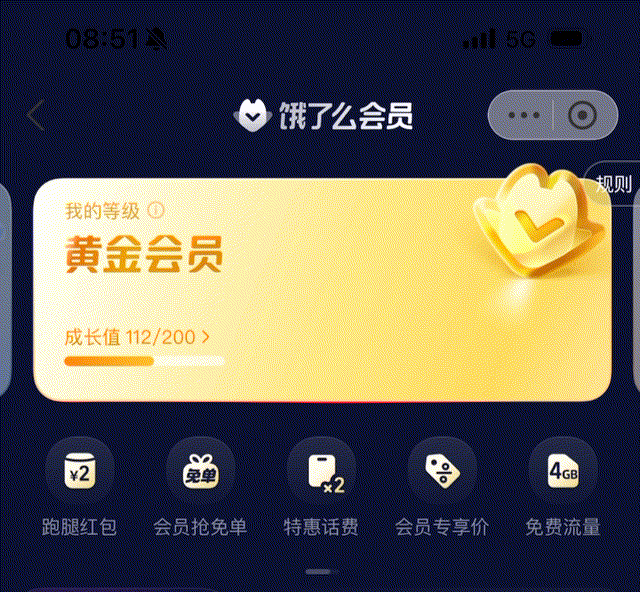Open 跑腿红包 benefit
The width and height of the screenshot is (640, 592).
tap(80, 488)
